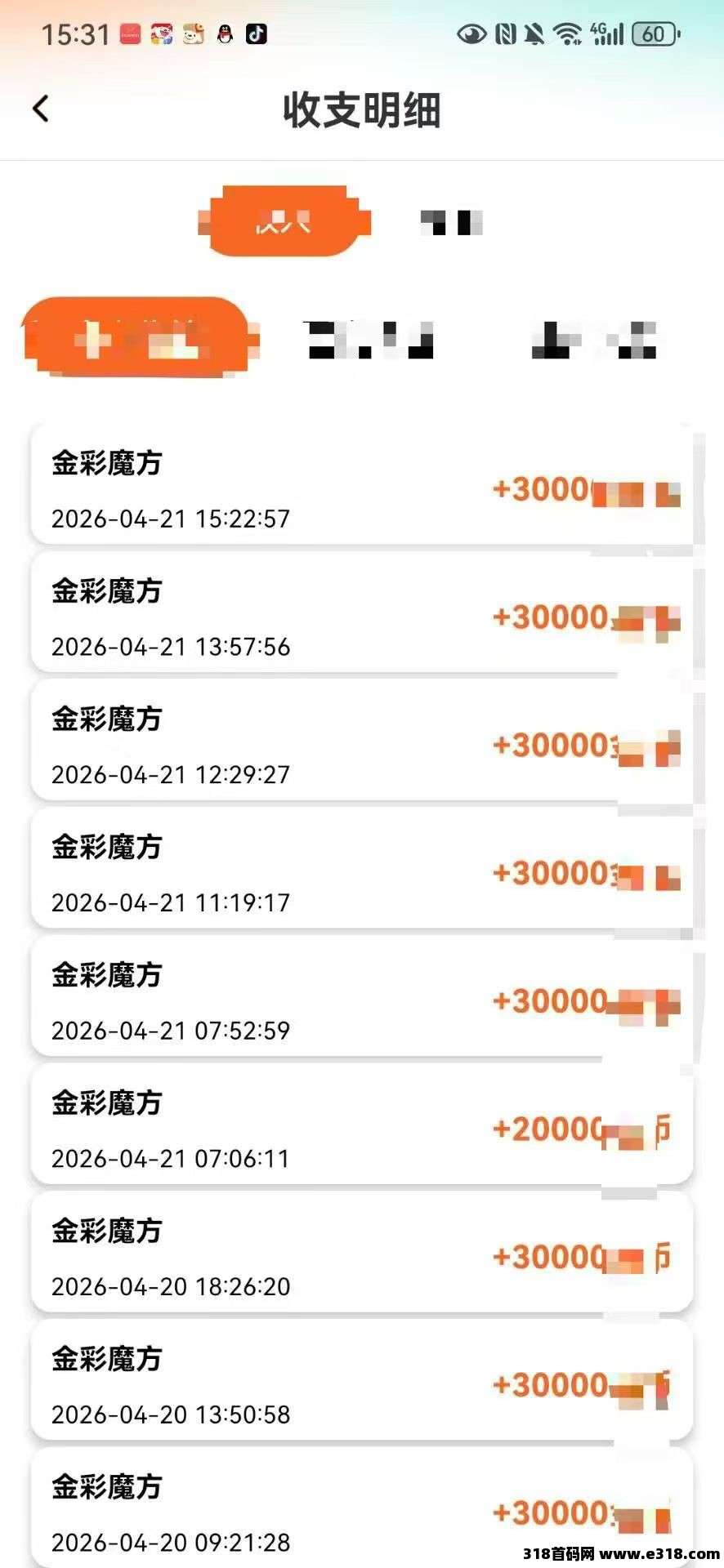724x1568 pixels.
Task: Tap the WiFi icon in the status bar
Action: 565,33
